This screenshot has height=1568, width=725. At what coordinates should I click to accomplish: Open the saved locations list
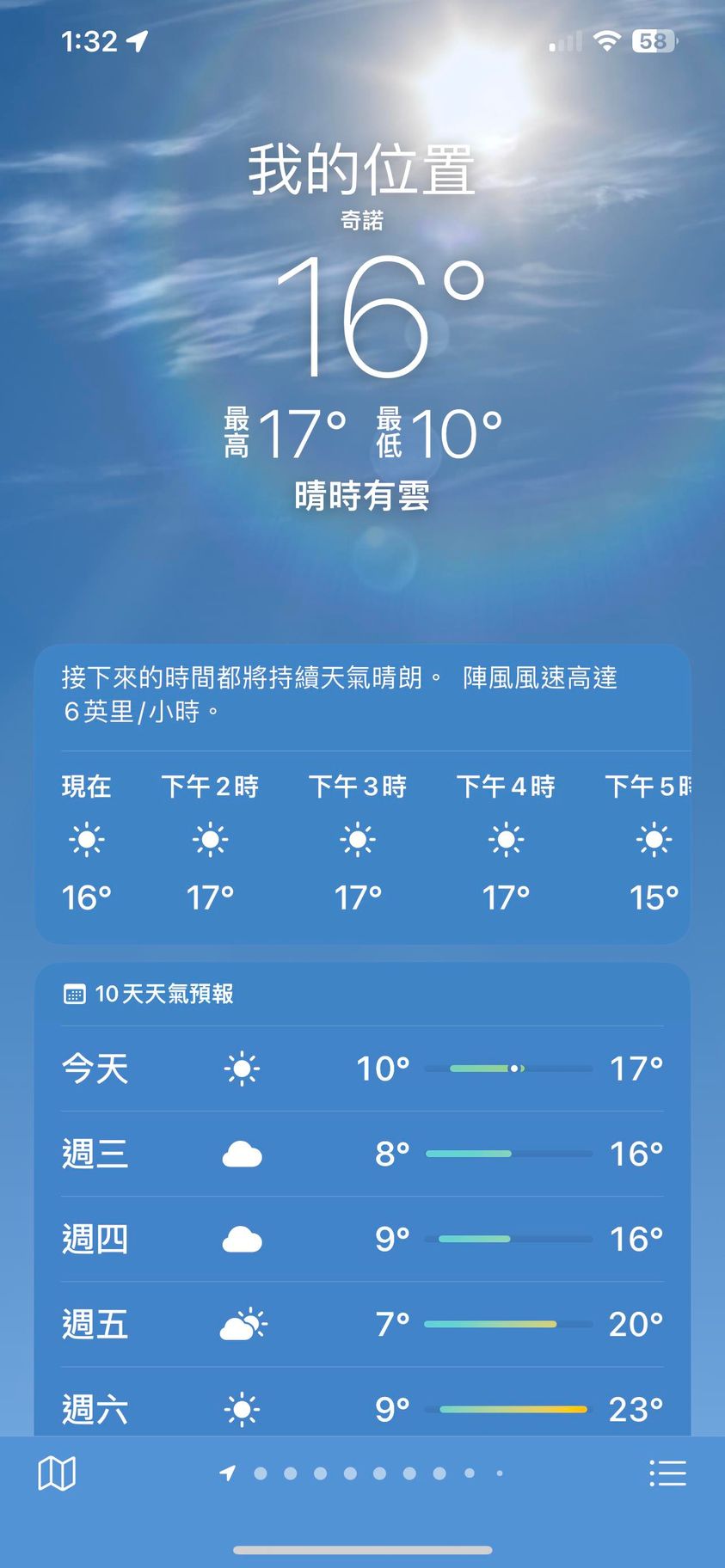pyautogui.click(x=667, y=1473)
